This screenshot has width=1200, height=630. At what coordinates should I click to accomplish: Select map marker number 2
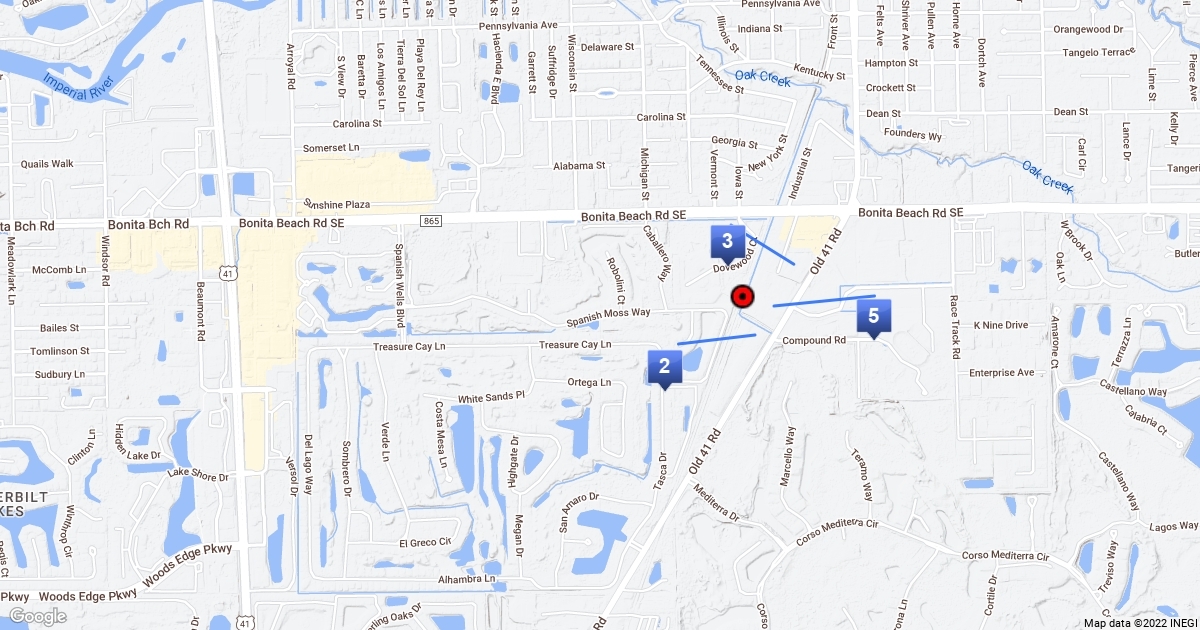(664, 368)
